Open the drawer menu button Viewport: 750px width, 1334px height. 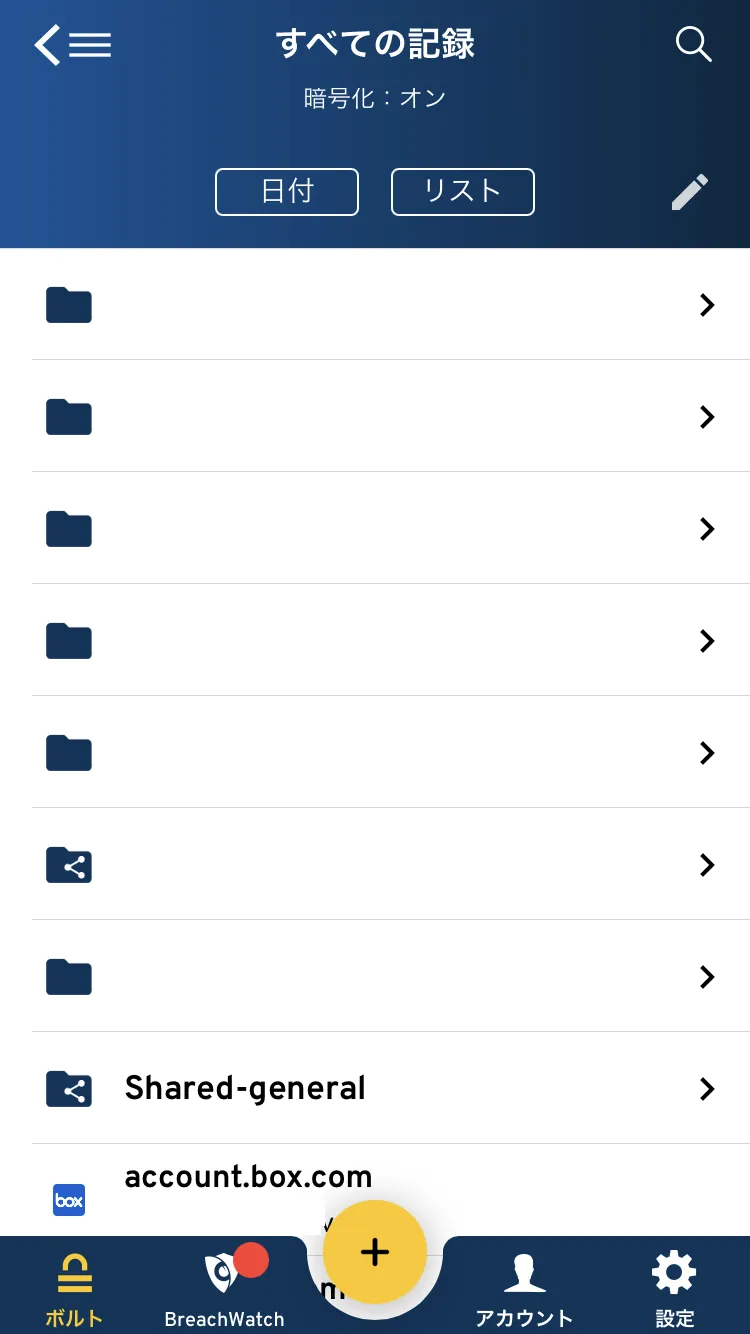74,45
